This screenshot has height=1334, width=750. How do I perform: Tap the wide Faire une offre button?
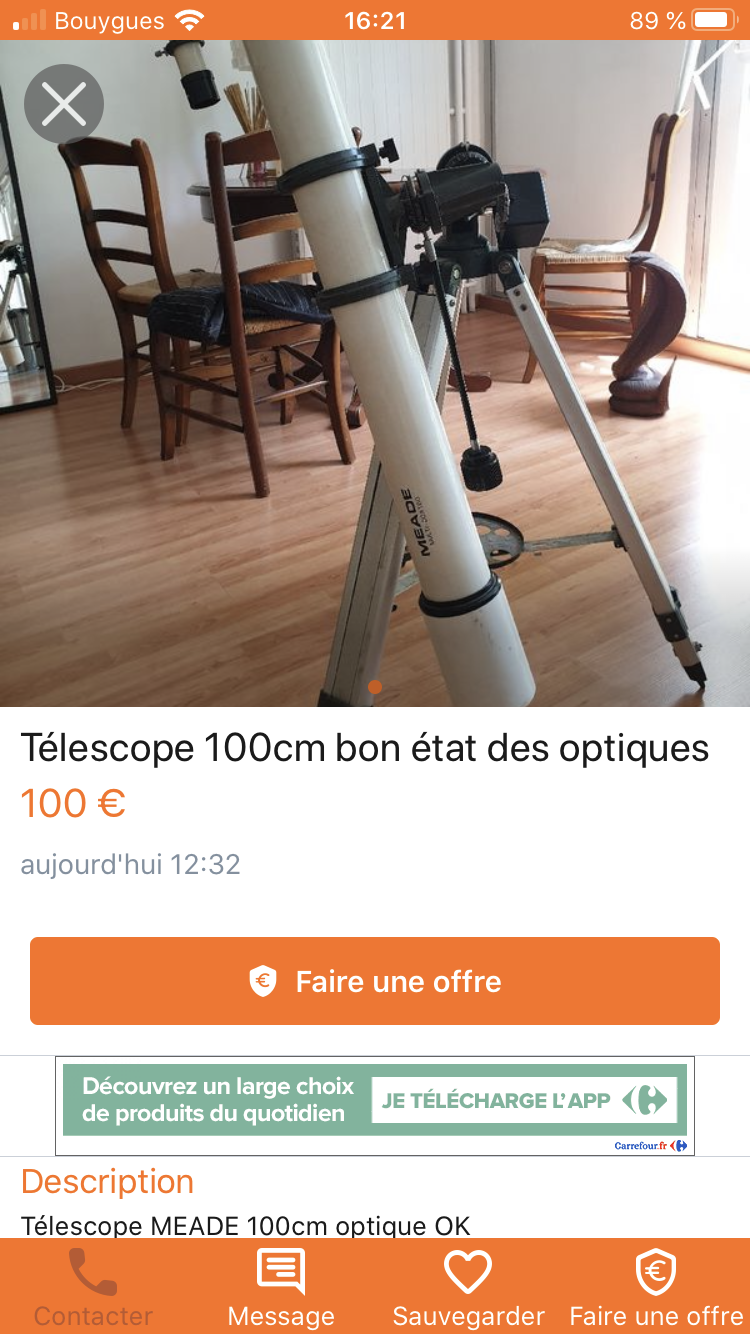coord(375,981)
